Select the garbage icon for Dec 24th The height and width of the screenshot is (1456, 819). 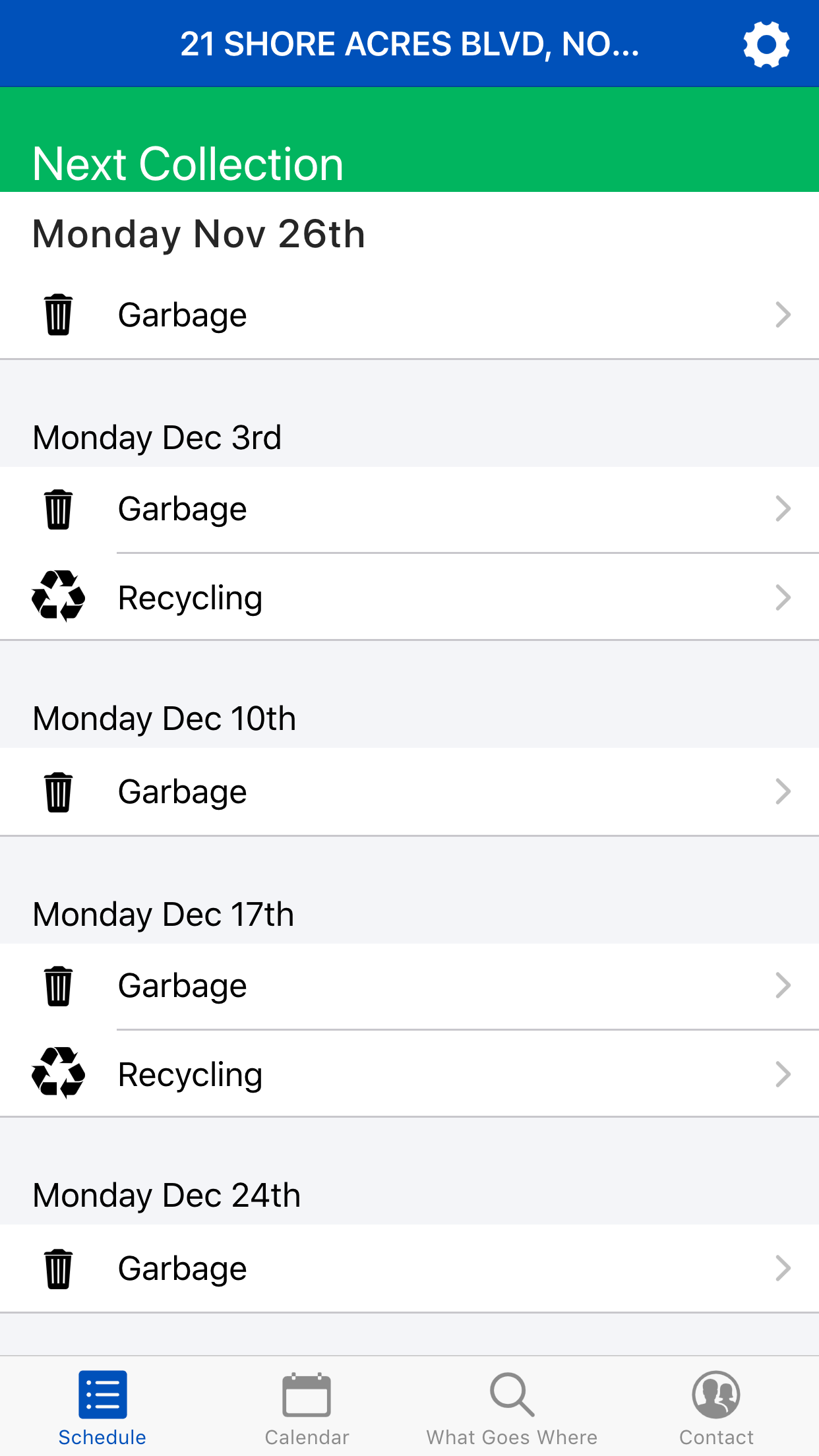tap(58, 1267)
